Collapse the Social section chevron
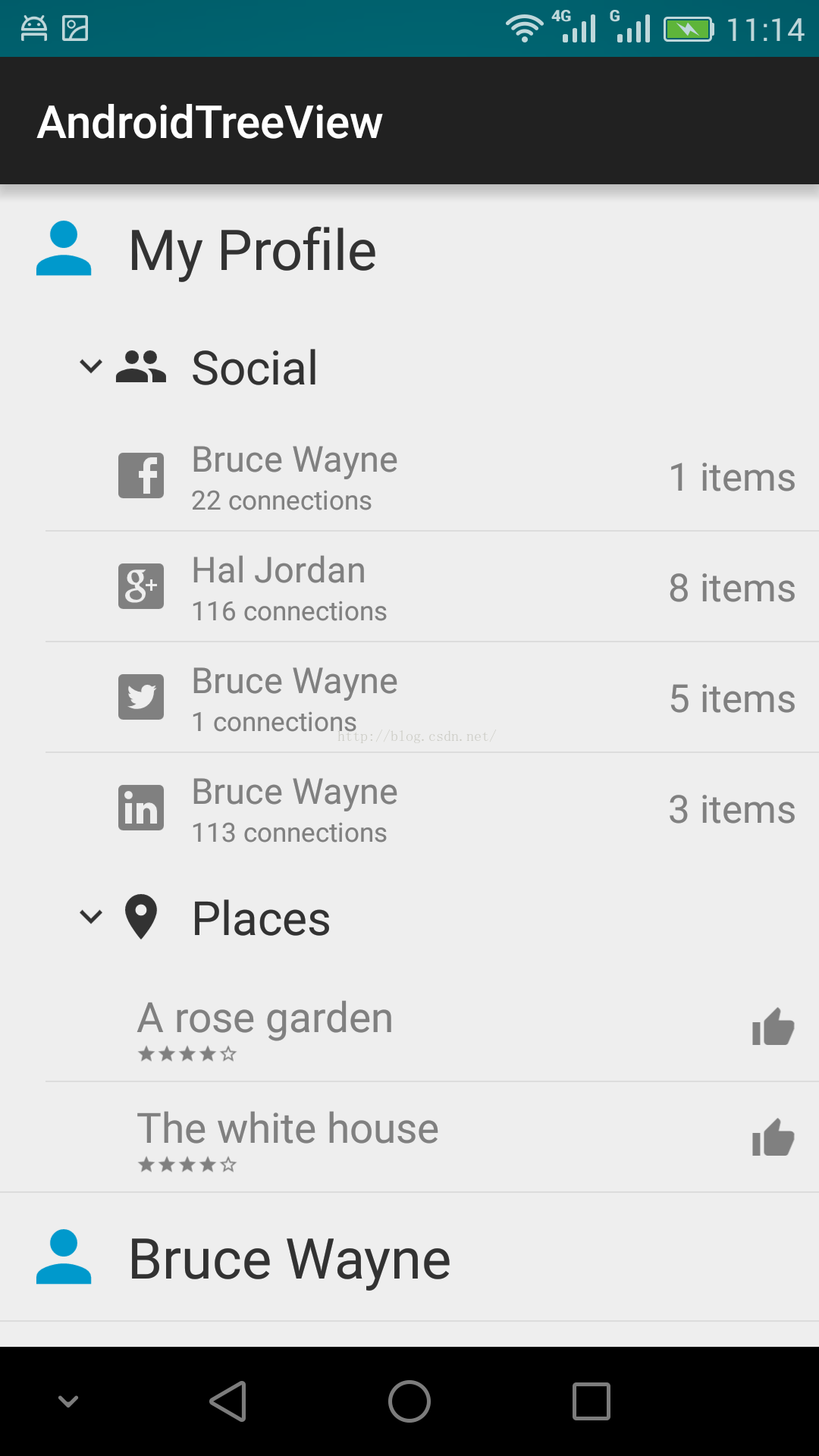Viewport: 819px width, 1456px height. click(91, 367)
